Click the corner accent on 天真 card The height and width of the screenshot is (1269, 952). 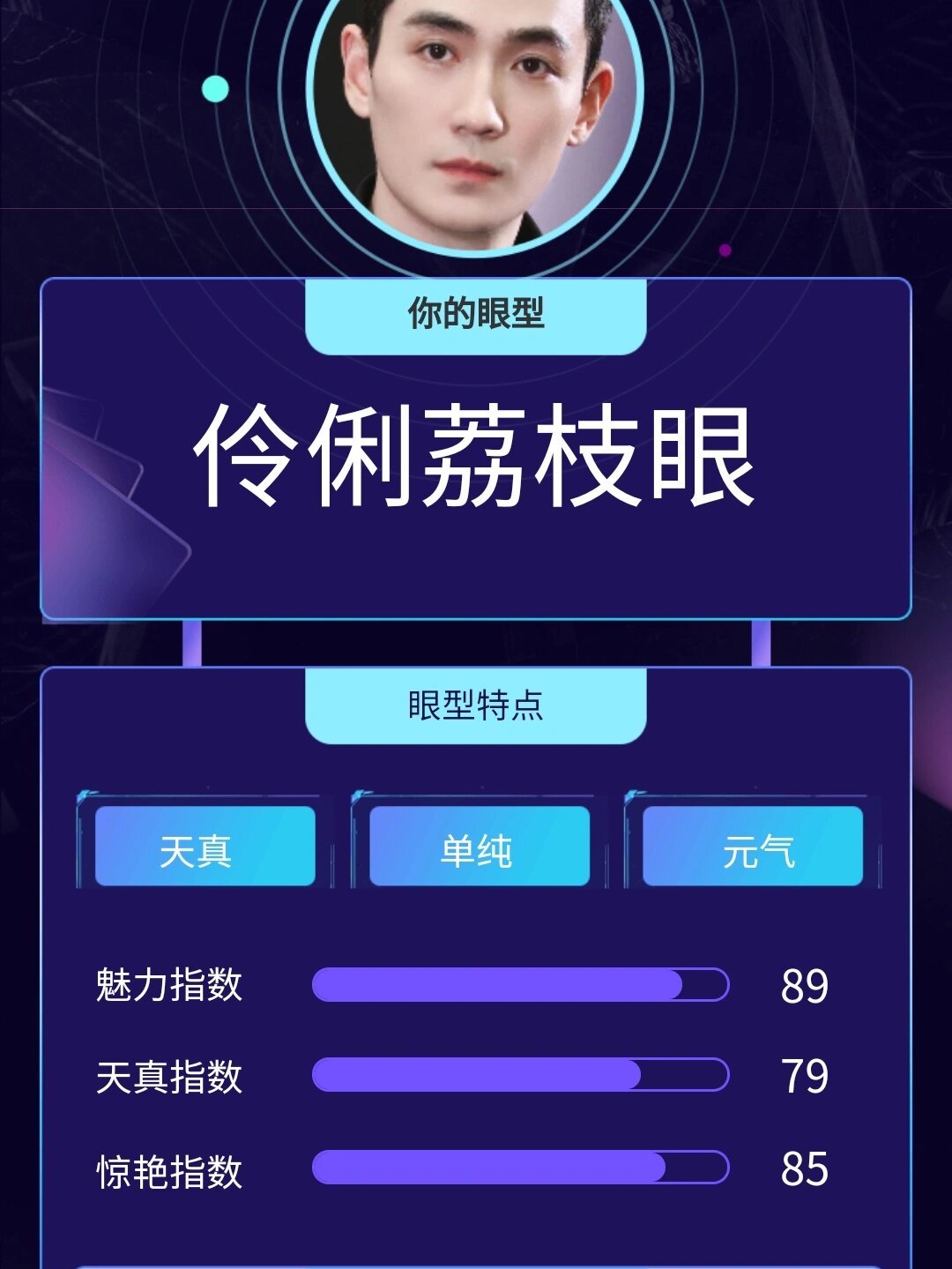[86, 796]
